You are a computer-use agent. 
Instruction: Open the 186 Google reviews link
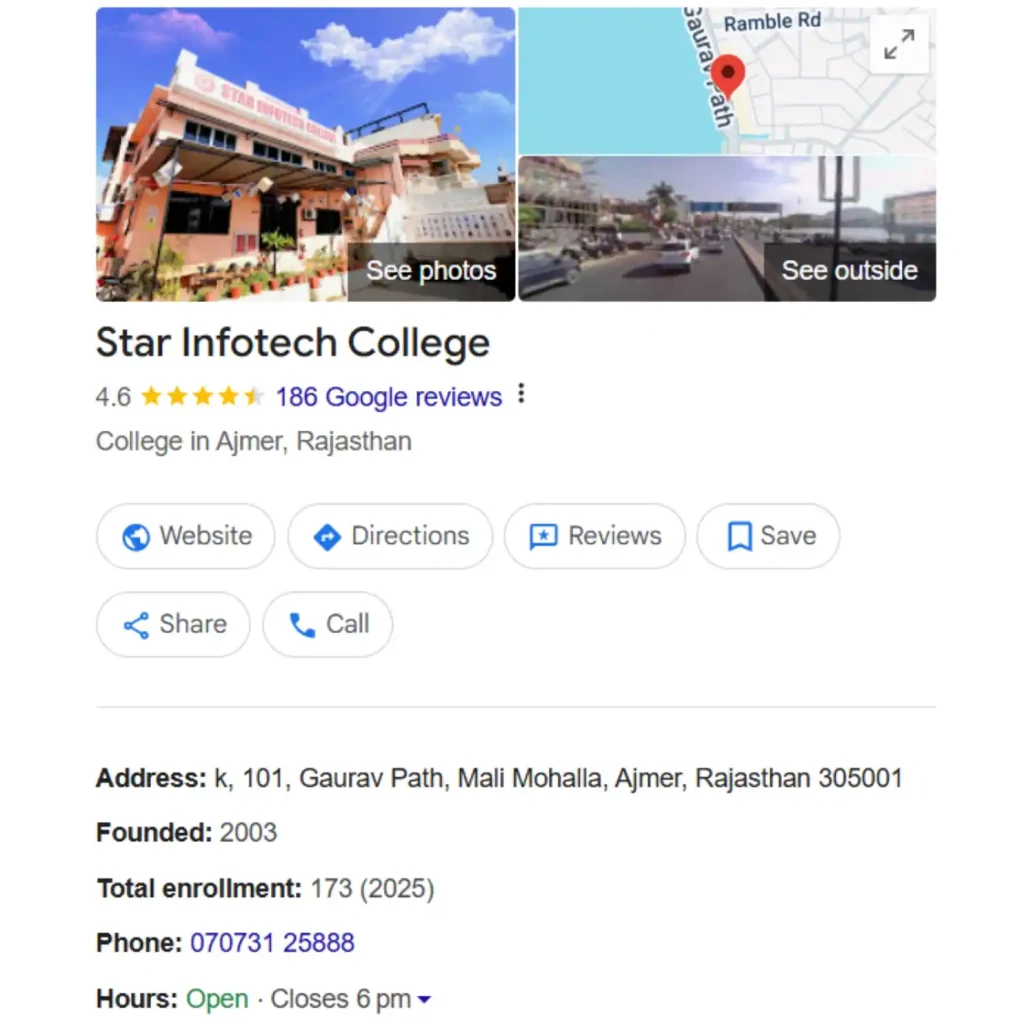pos(388,397)
